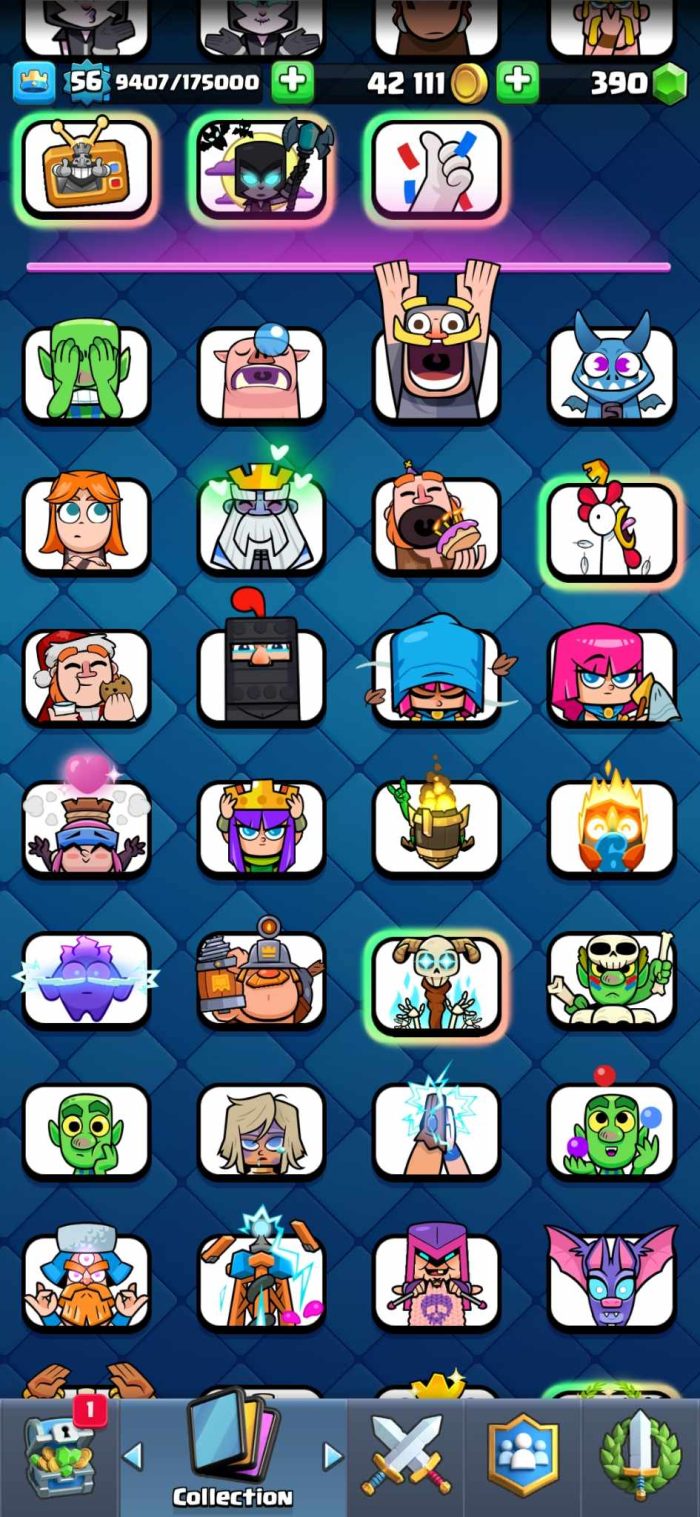
Task: Select the king TV emote
Action: (86, 168)
